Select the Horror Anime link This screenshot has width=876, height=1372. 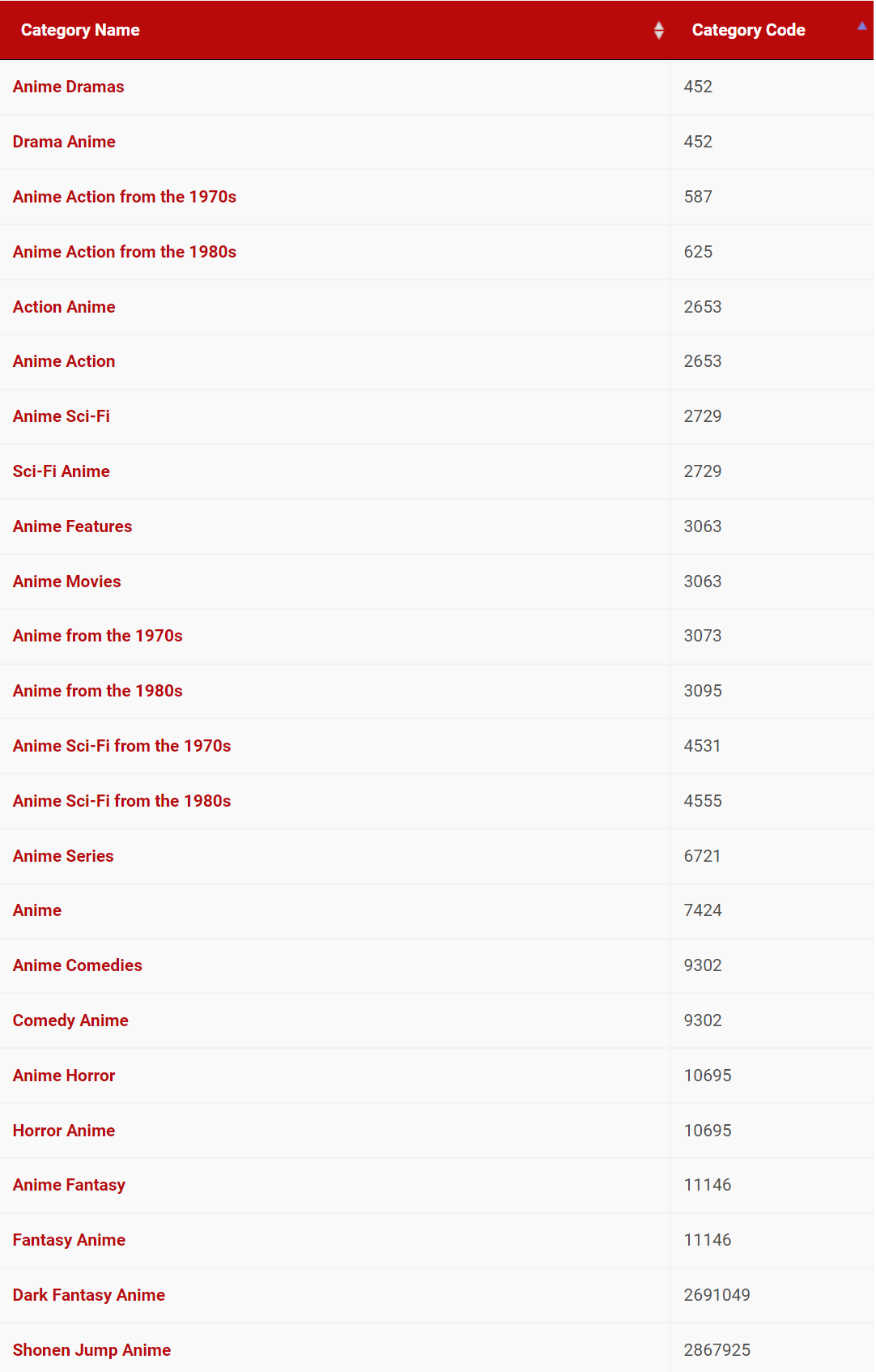tap(64, 1131)
